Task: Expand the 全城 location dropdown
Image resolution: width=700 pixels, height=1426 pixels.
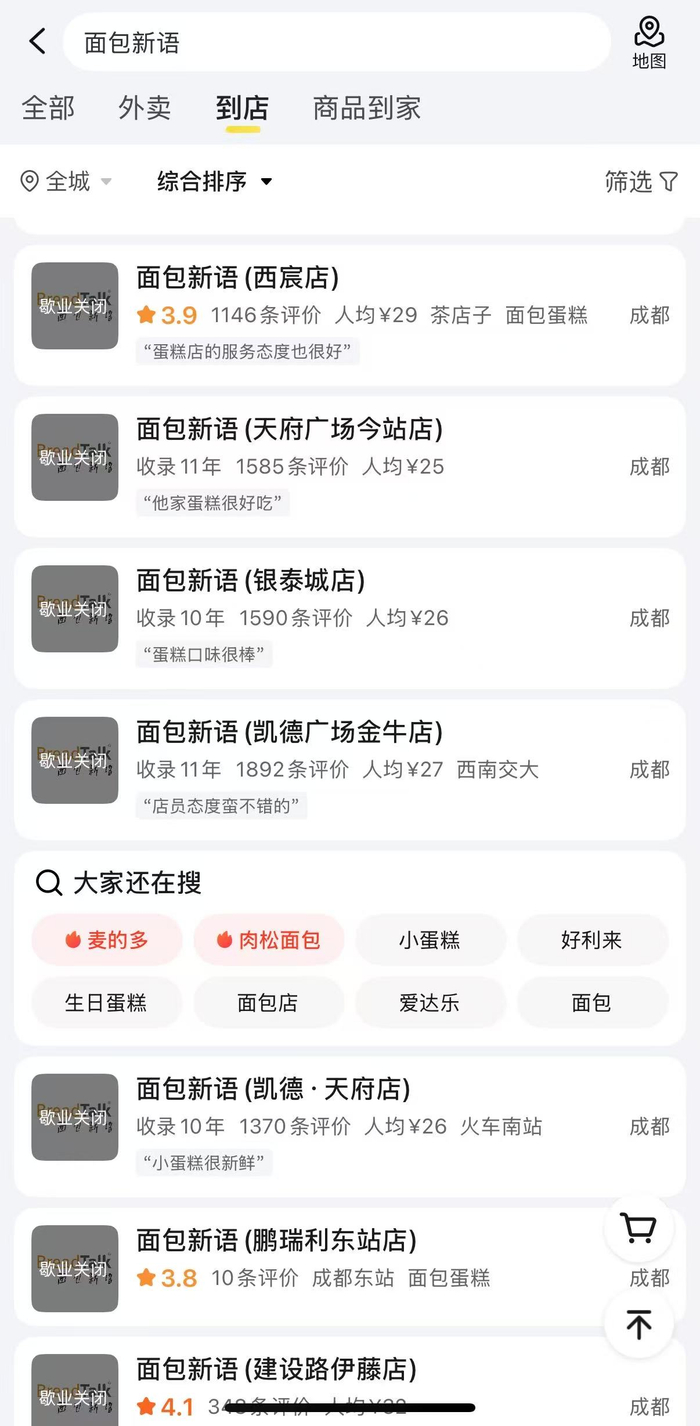Action: click(x=66, y=182)
